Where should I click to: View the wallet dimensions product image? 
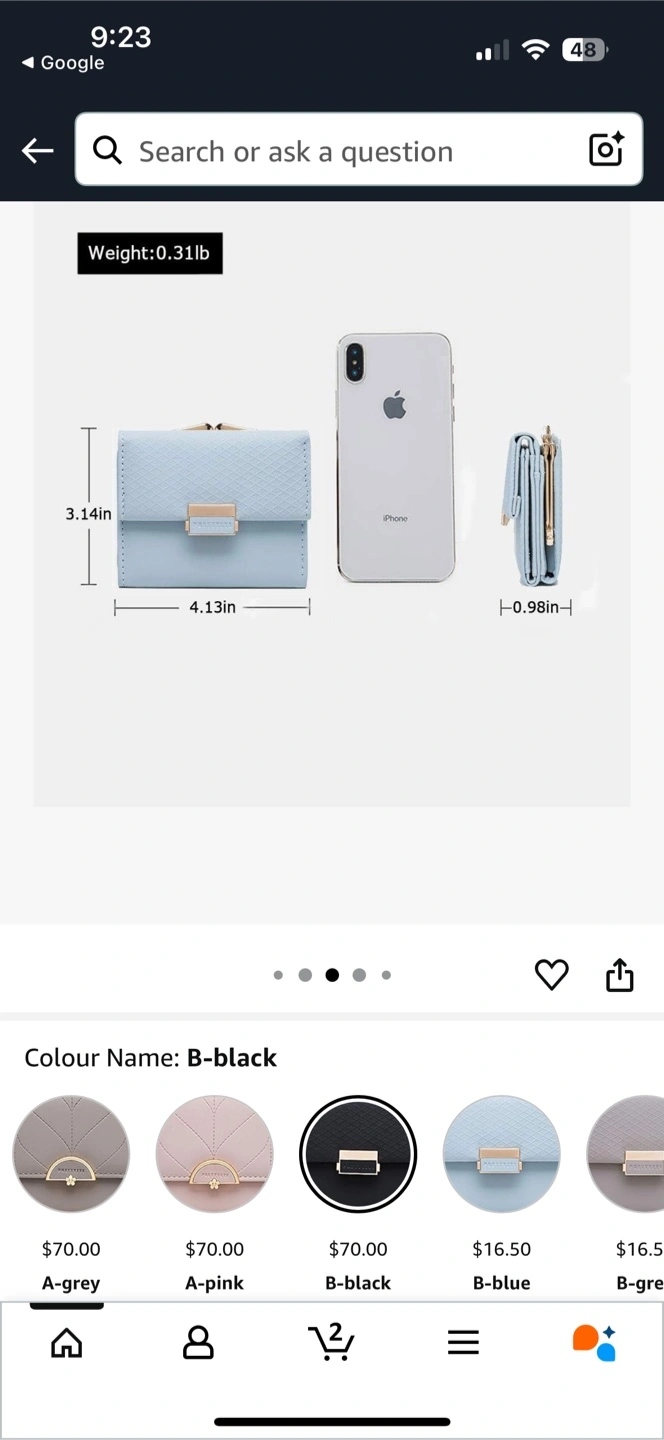[x=332, y=505]
